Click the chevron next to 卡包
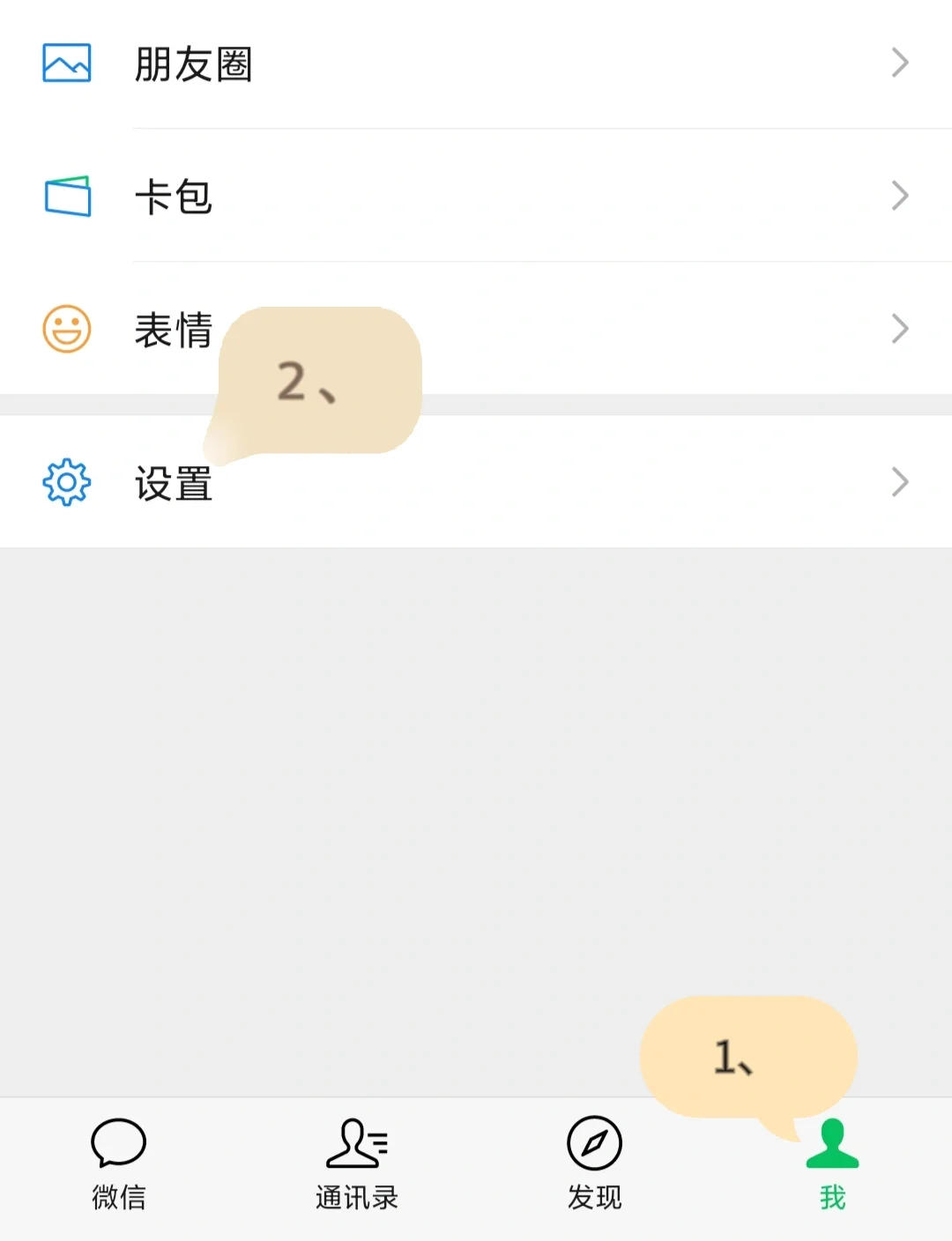The height and width of the screenshot is (1241, 952). point(900,196)
